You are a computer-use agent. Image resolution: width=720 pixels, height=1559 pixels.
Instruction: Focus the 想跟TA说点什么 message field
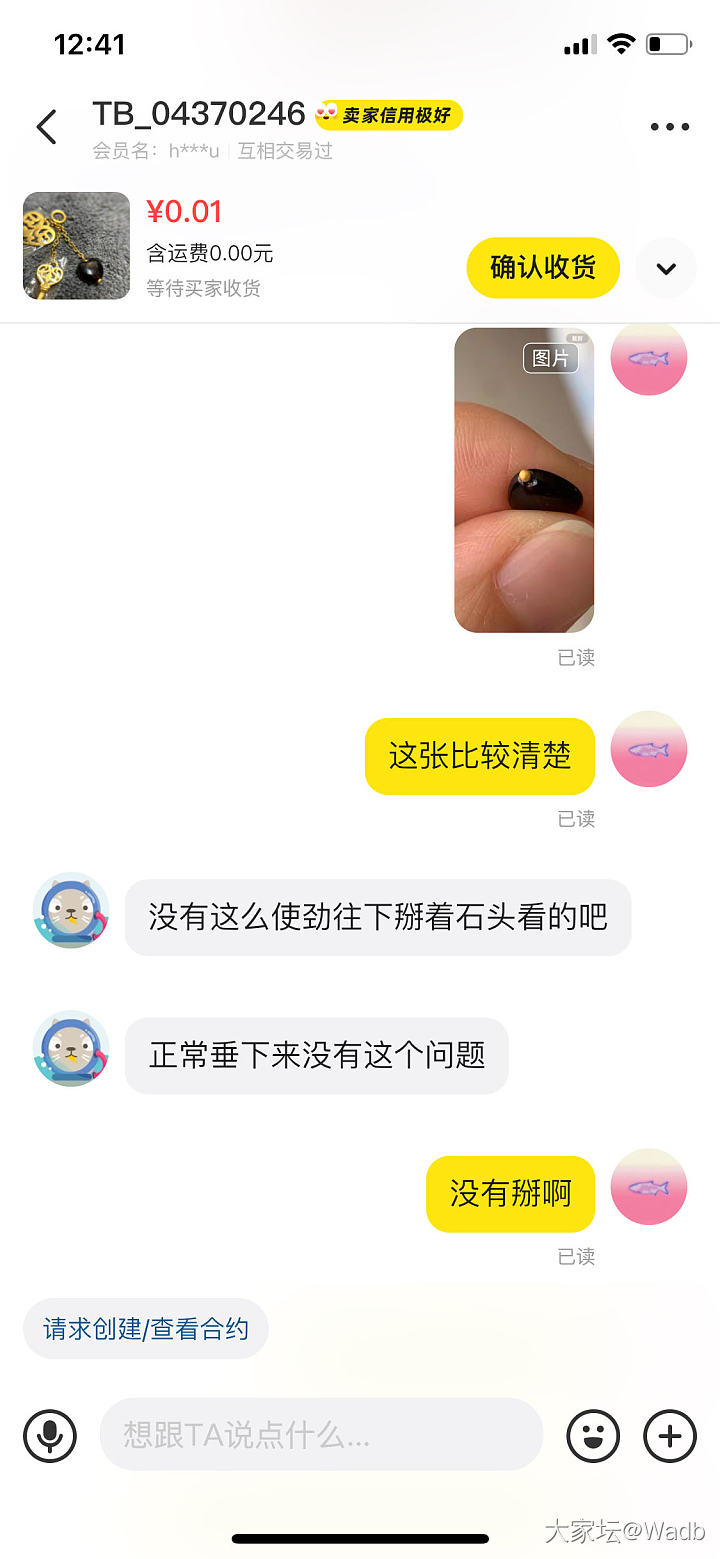coord(320,1435)
